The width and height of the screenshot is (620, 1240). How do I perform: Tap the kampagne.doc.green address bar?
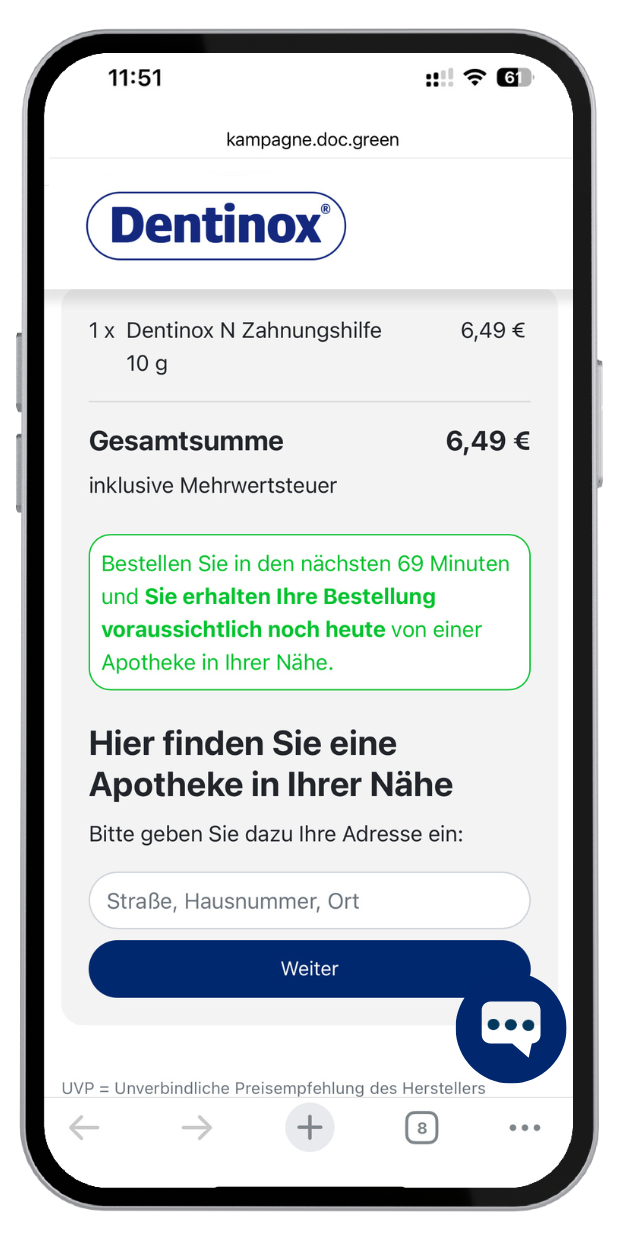(312, 139)
